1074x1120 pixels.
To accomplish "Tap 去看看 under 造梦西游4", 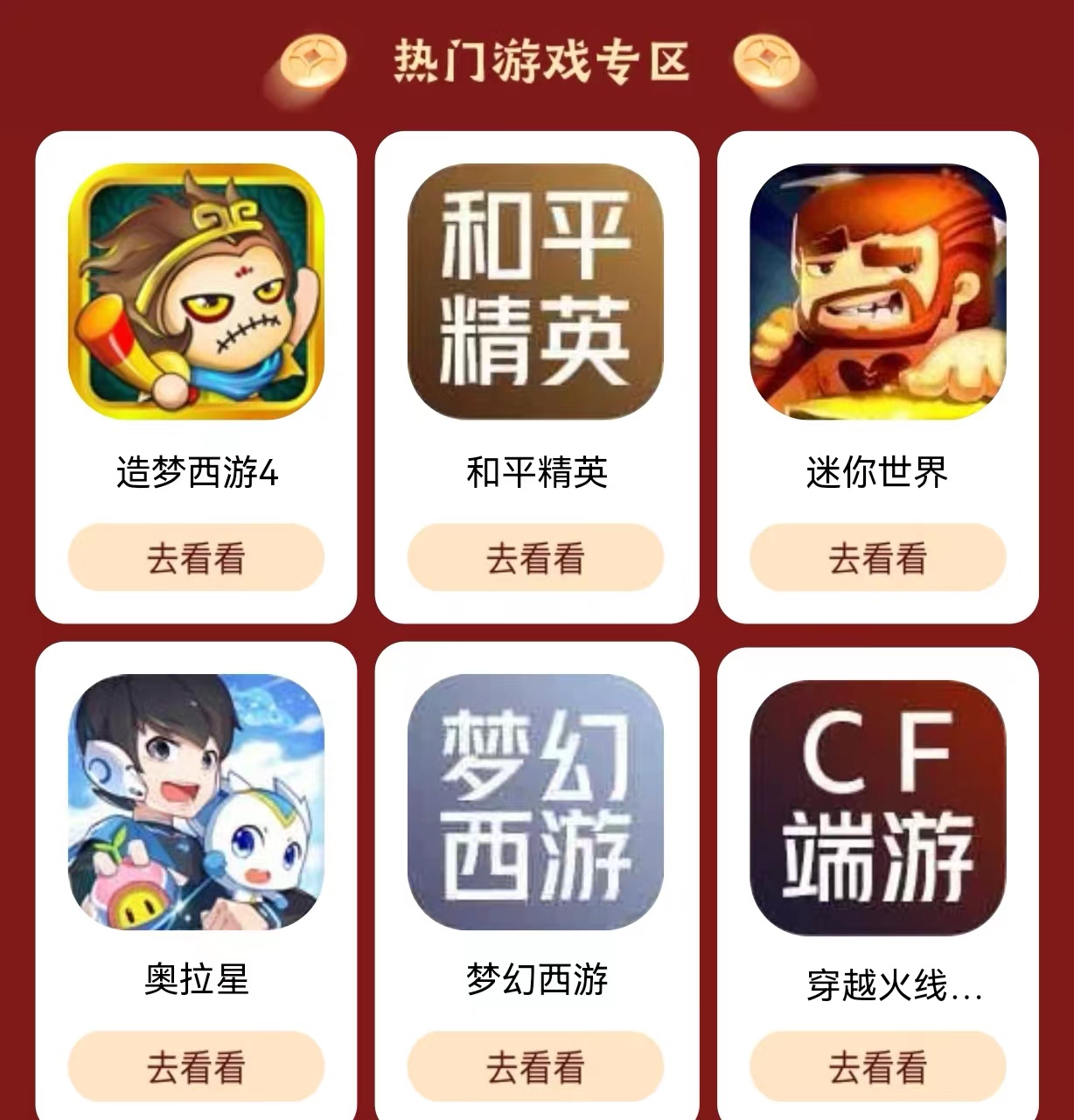I will tap(196, 558).
